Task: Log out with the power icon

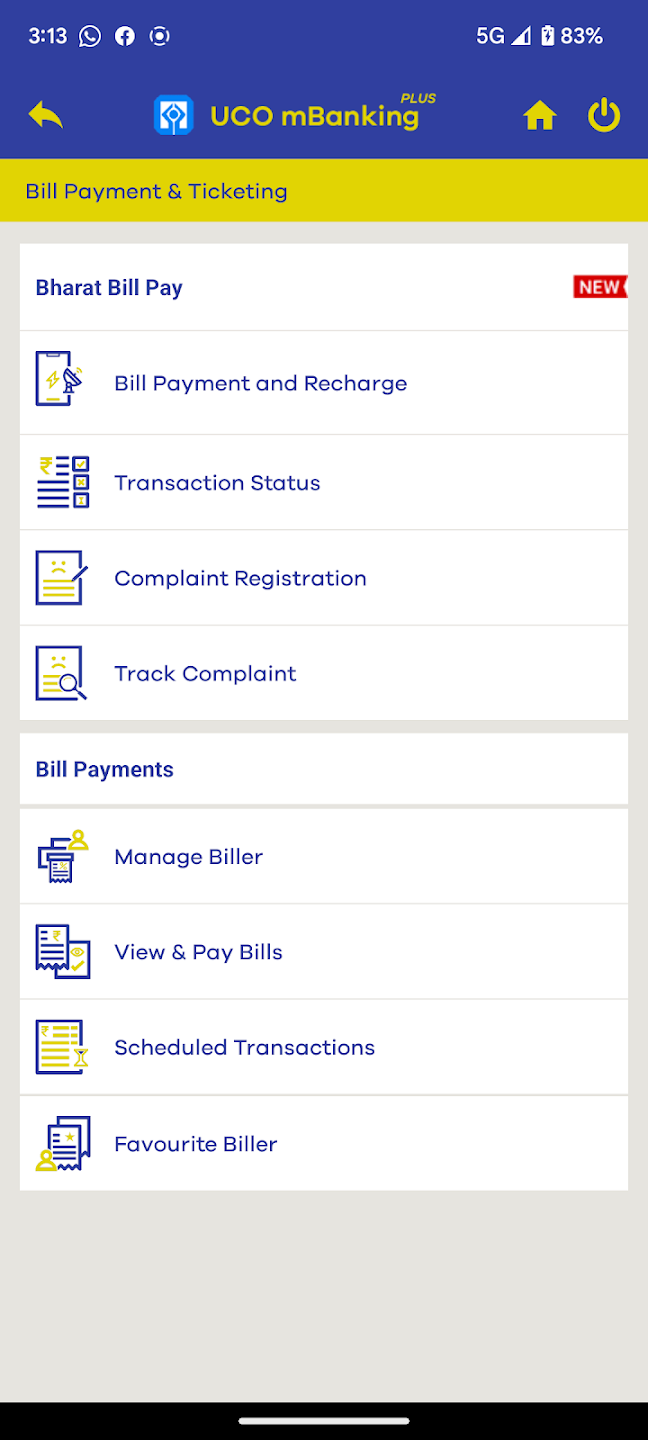Action: coord(604,116)
